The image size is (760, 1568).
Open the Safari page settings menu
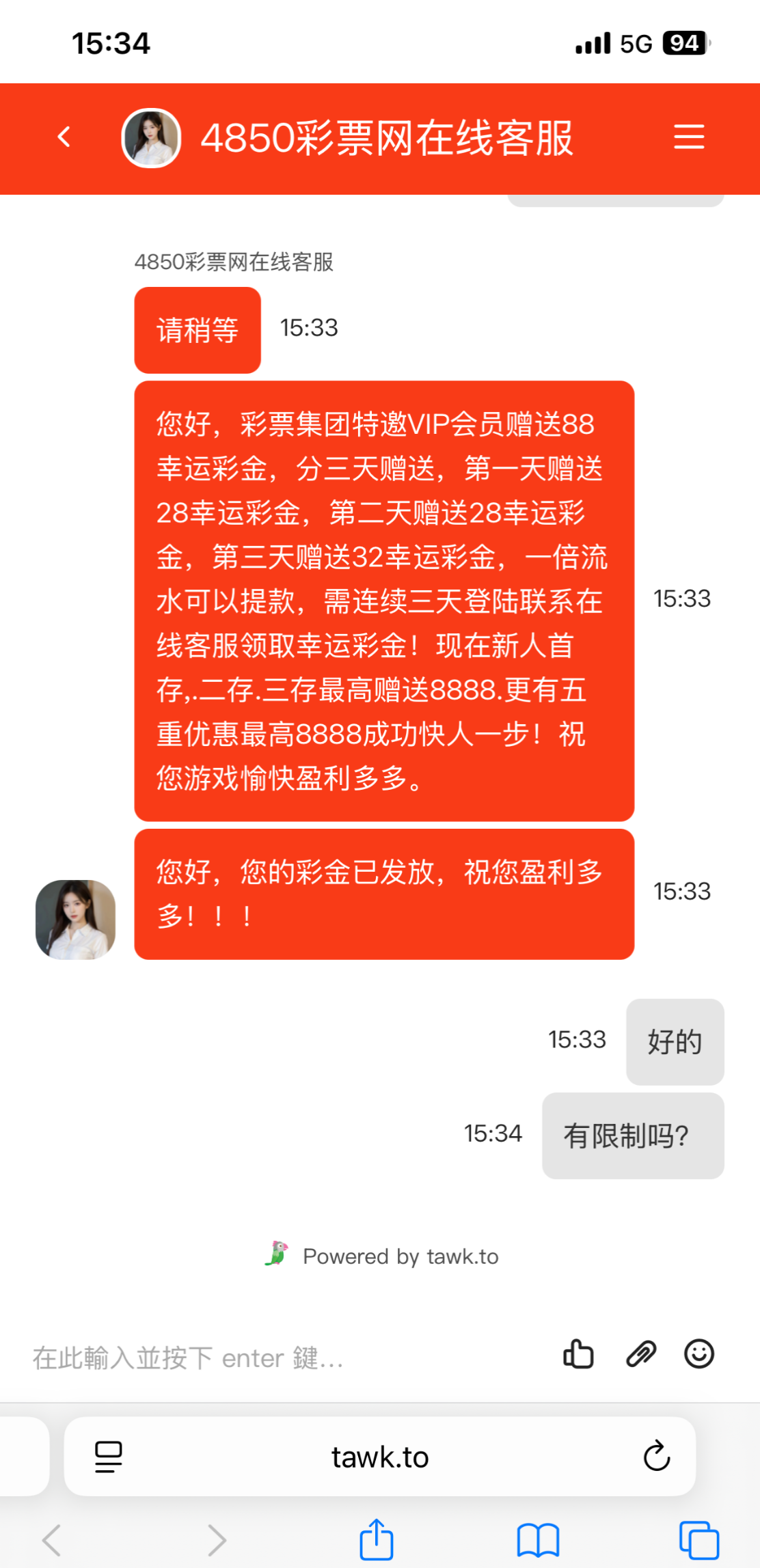108,1456
